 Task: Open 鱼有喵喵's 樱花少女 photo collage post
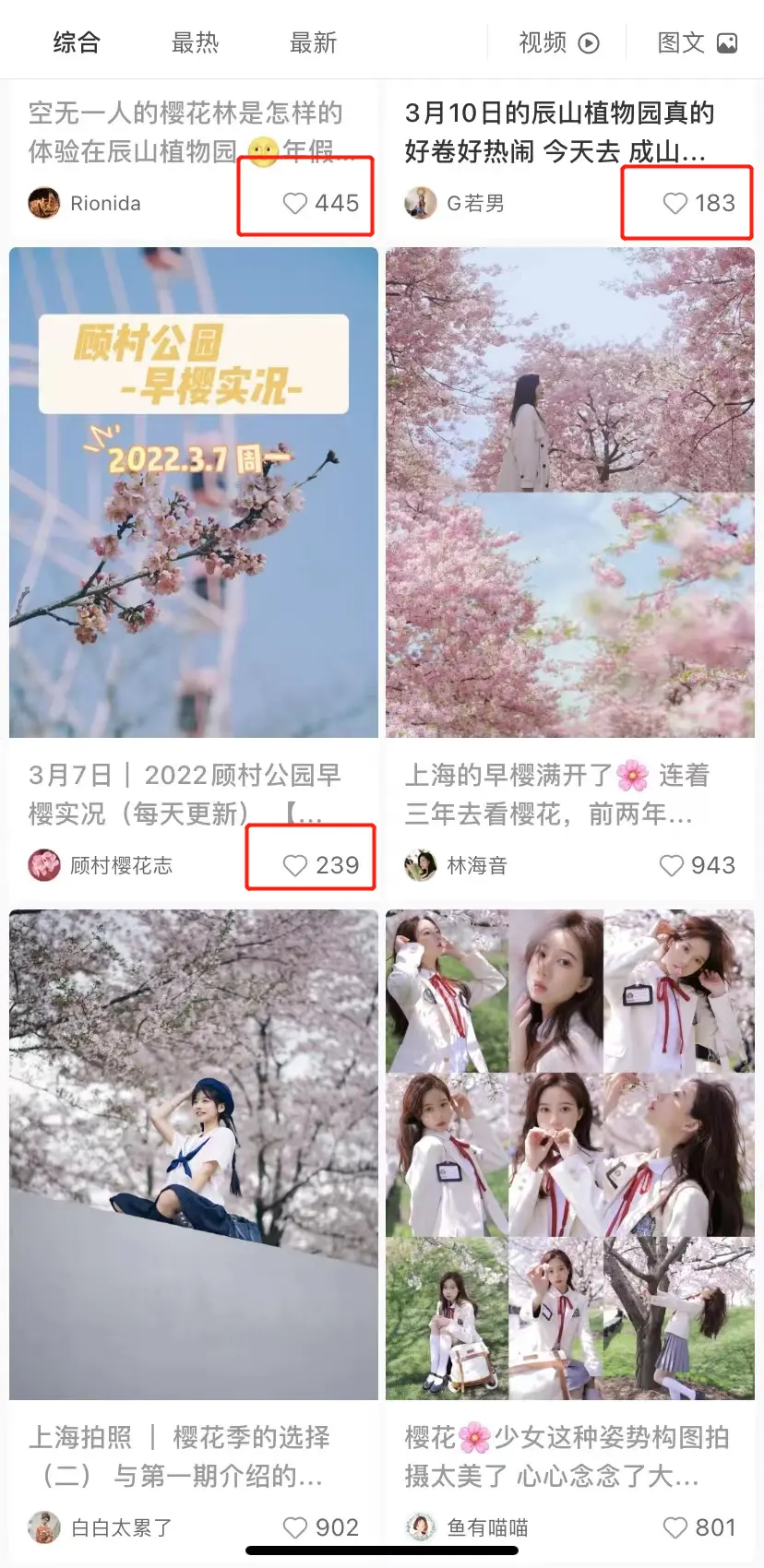pos(569,1154)
